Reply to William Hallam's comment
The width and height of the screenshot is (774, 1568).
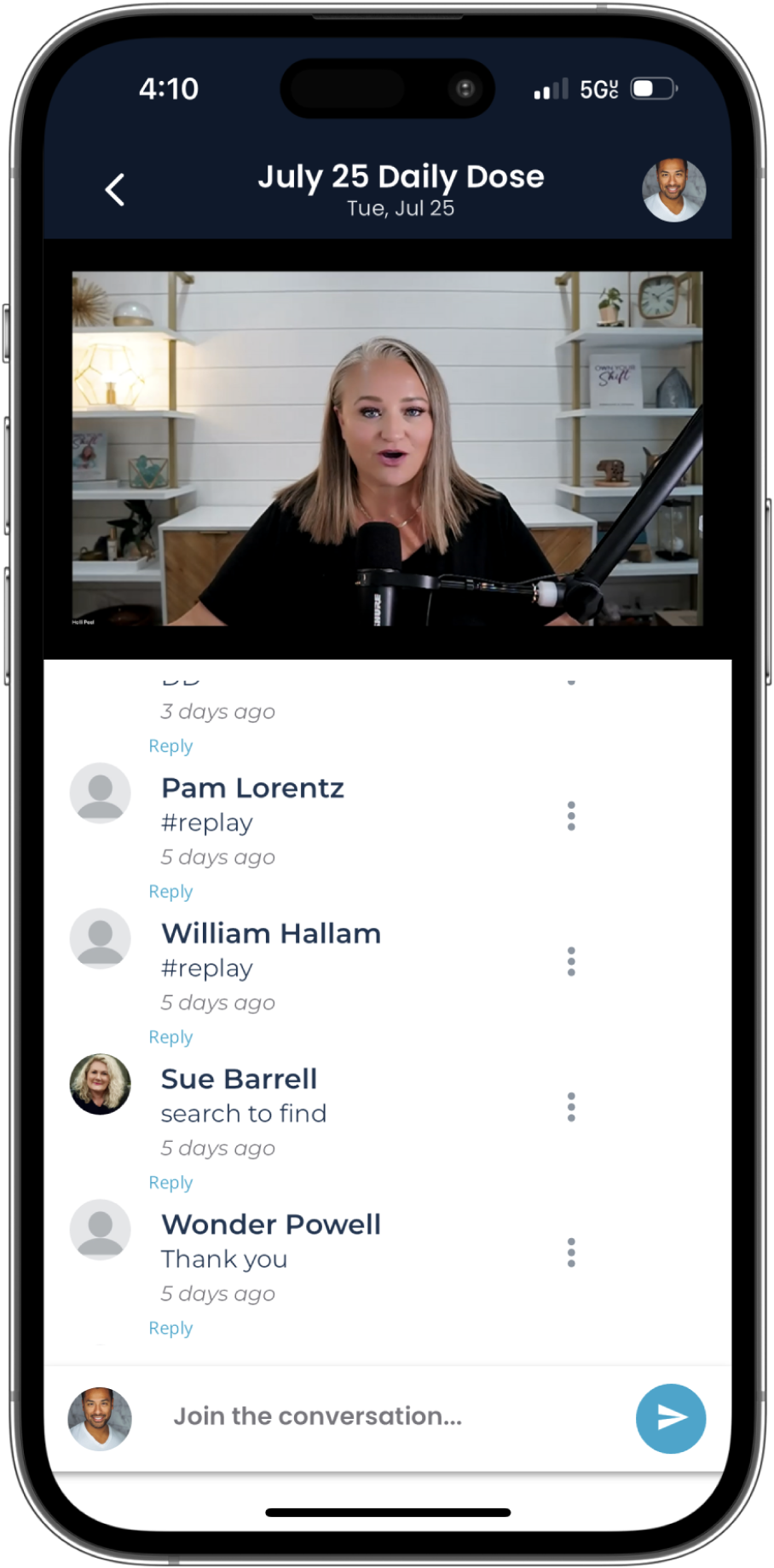point(170,1037)
